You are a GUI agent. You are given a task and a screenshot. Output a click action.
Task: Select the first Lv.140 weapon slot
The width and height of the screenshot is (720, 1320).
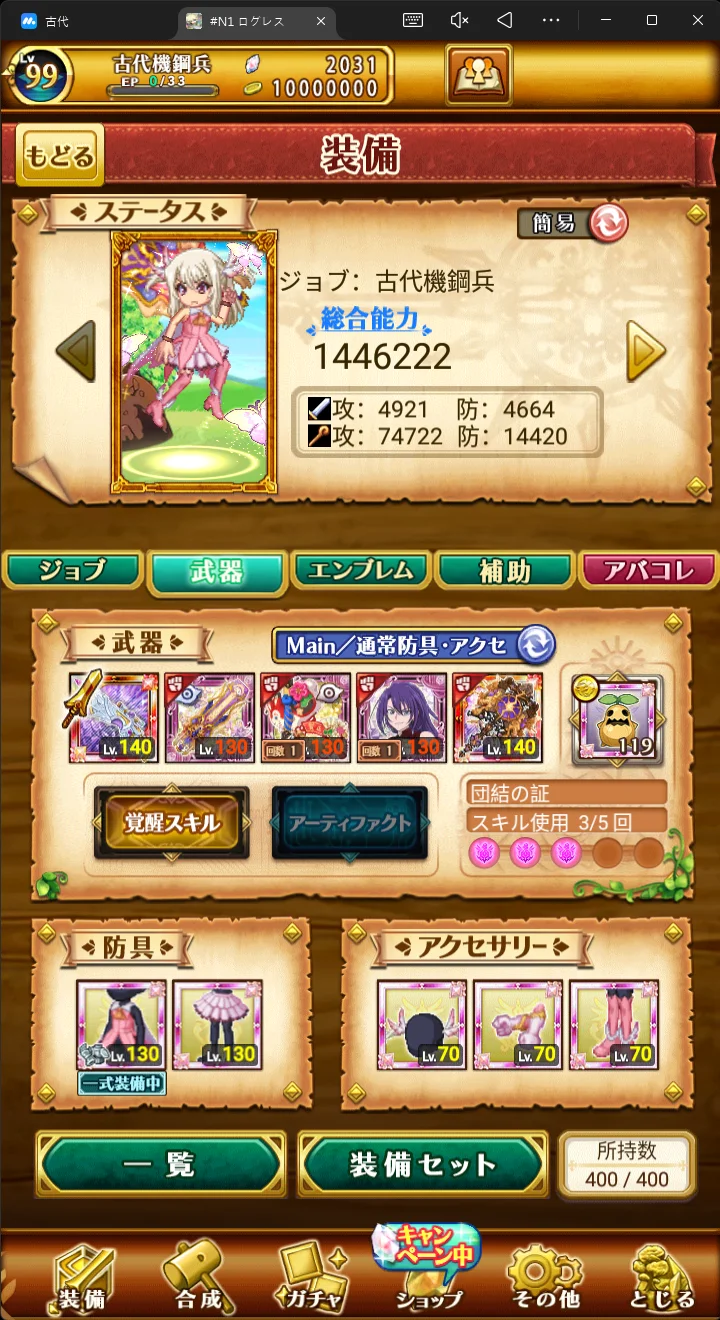pyautogui.click(x=114, y=718)
